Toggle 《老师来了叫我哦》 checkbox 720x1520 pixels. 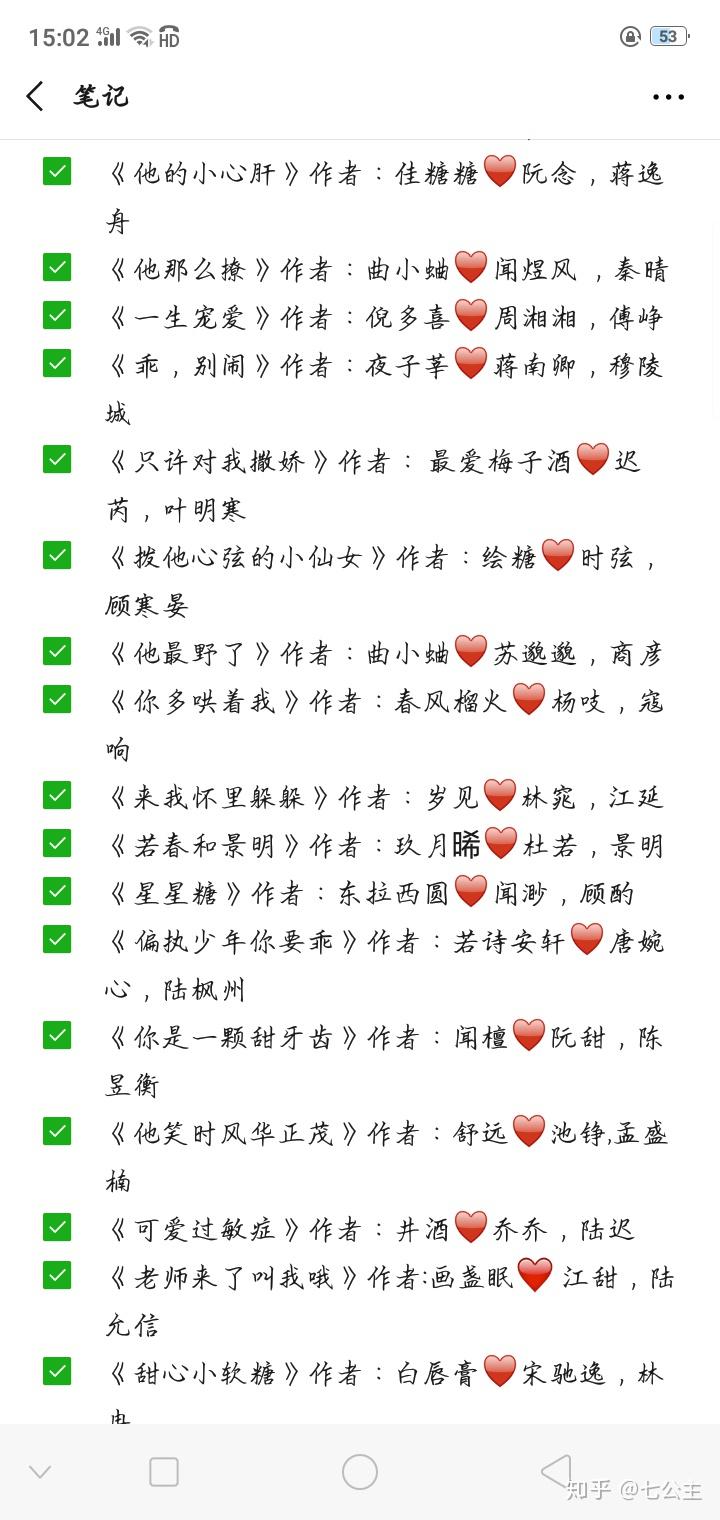click(x=57, y=1275)
